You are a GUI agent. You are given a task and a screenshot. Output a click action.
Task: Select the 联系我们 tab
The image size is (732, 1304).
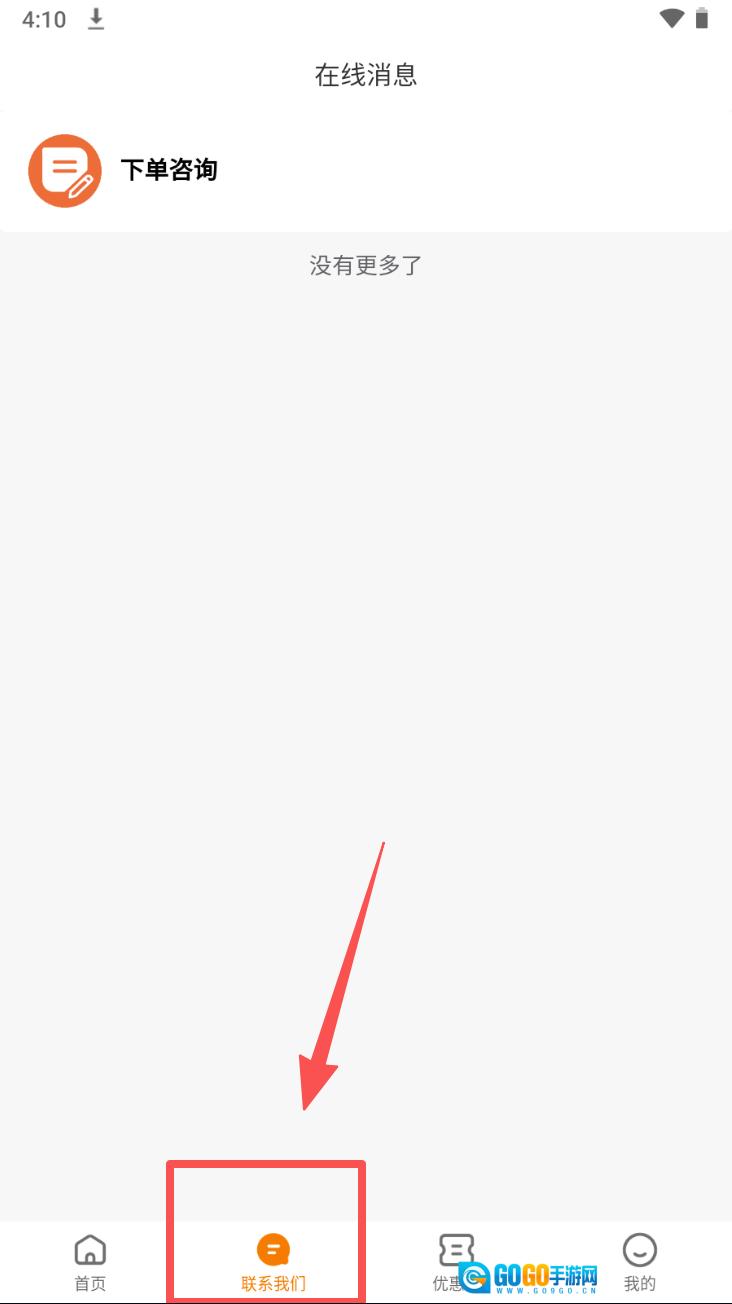[274, 1262]
